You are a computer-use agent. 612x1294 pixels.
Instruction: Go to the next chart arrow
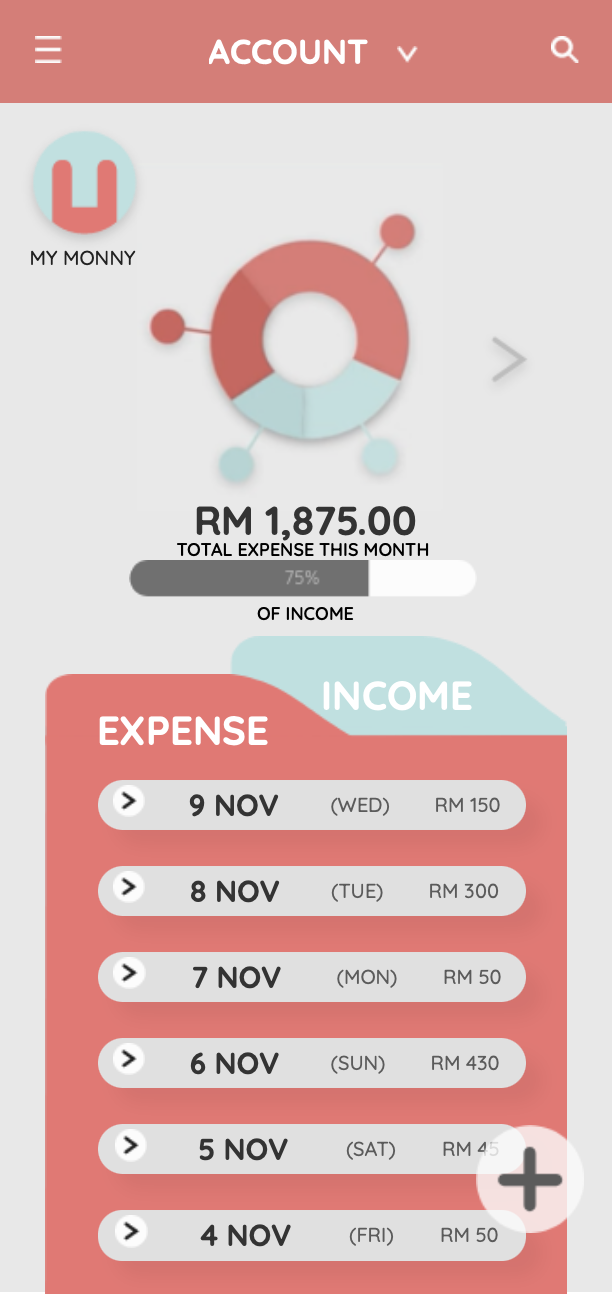(508, 360)
